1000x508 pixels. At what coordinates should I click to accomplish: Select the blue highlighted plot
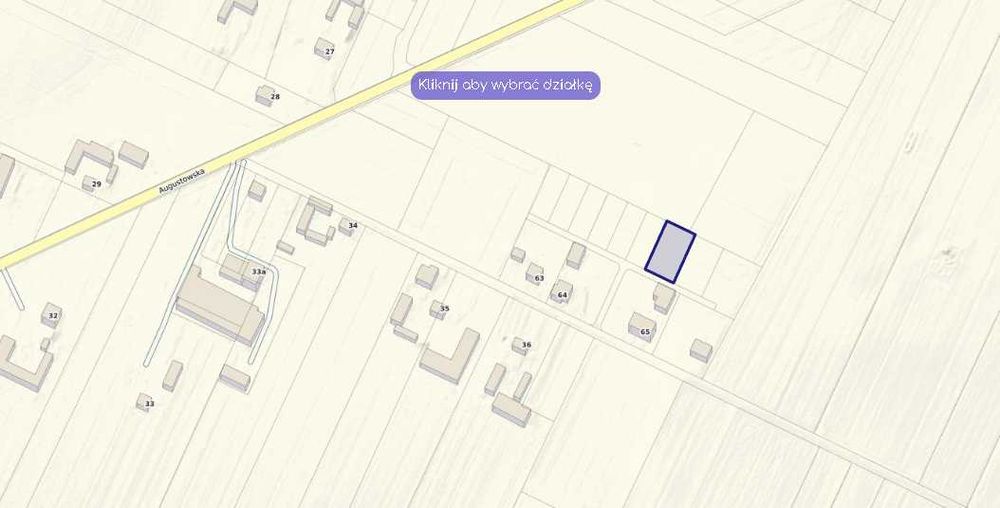click(x=670, y=252)
